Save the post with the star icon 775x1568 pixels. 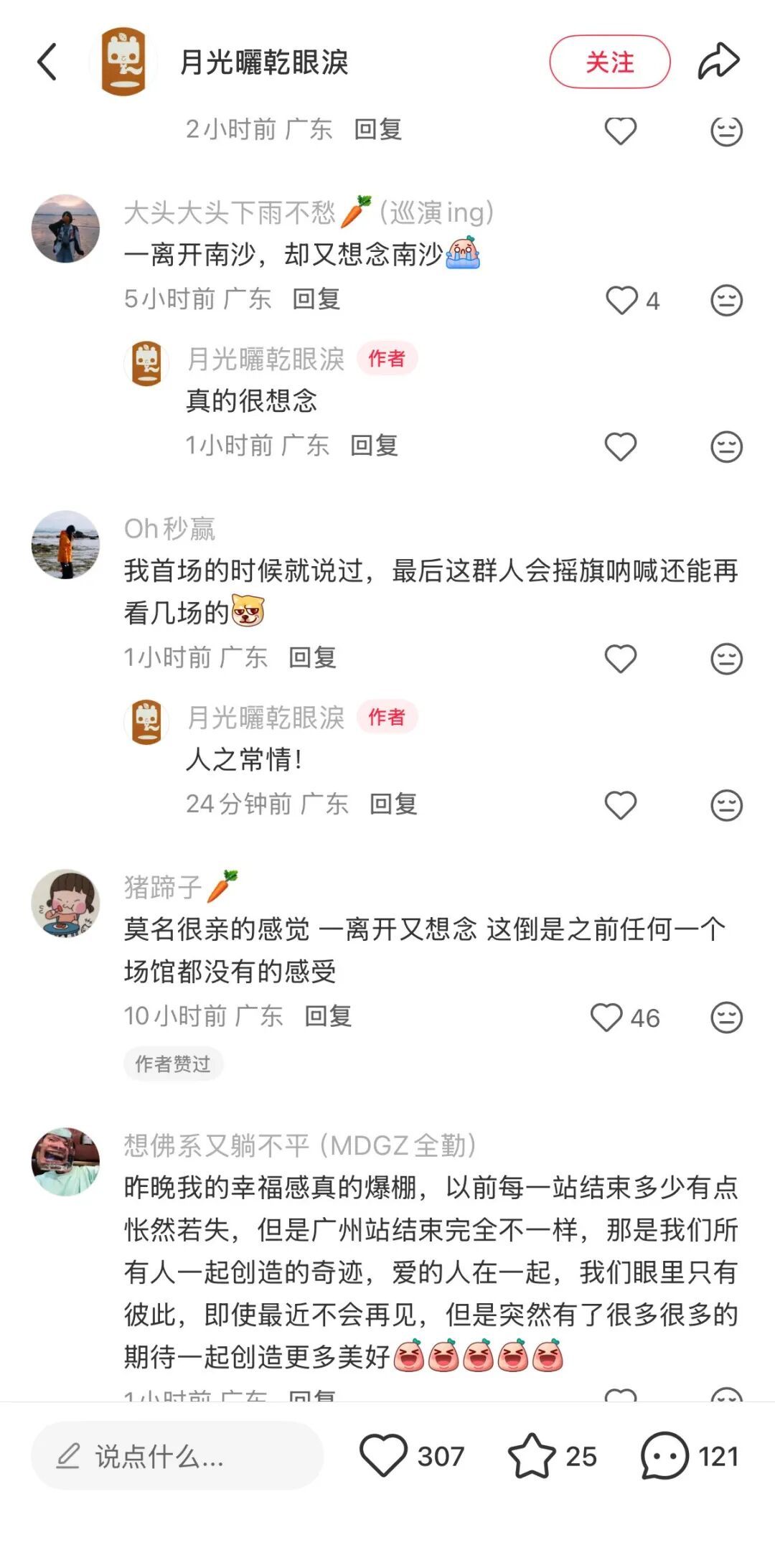click(532, 1455)
